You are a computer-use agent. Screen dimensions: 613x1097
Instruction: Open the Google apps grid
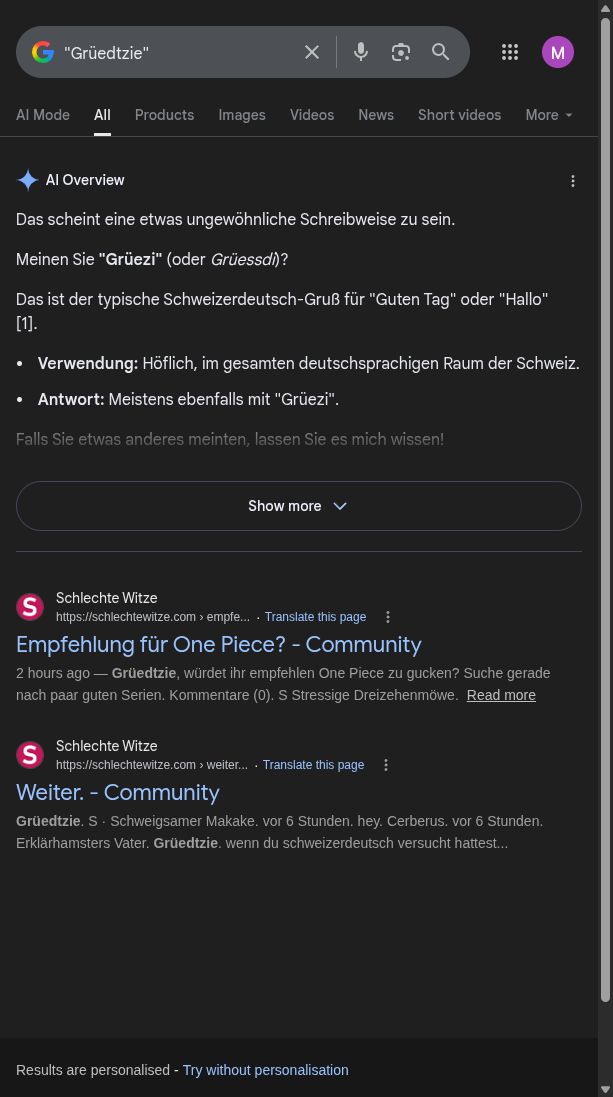pos(510,52)
